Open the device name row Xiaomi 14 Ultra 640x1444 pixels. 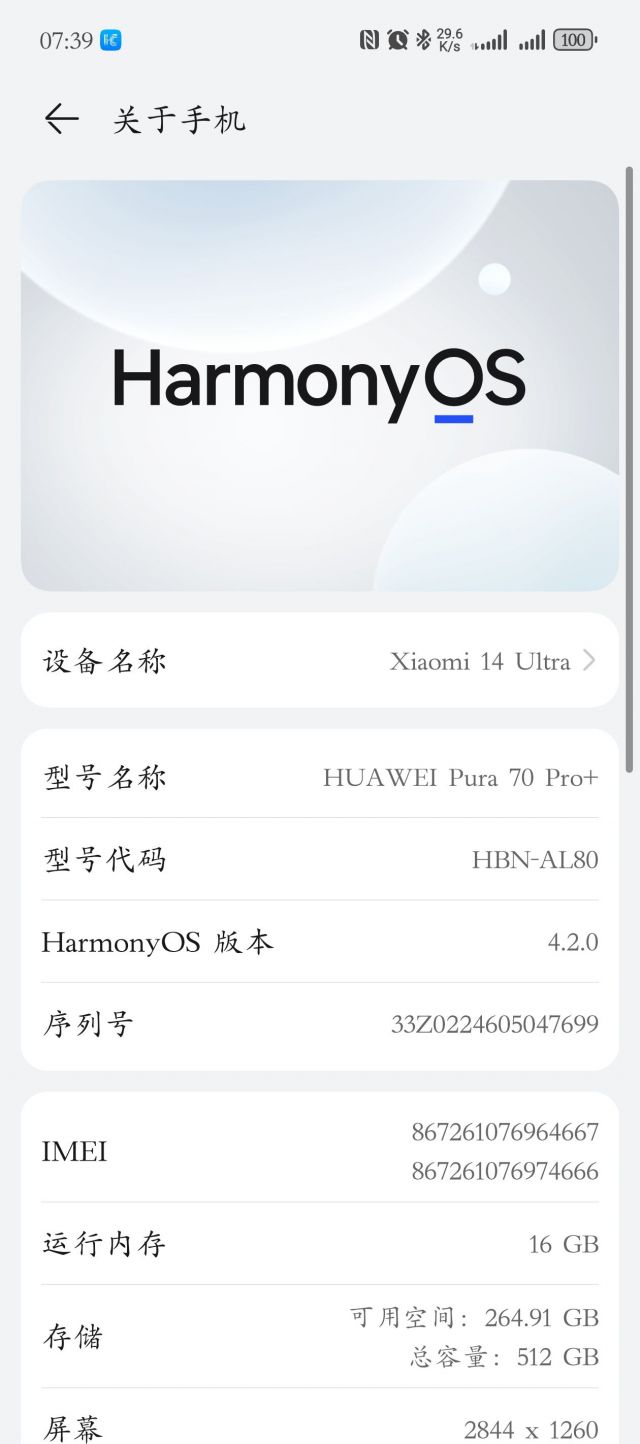(320, 661)
